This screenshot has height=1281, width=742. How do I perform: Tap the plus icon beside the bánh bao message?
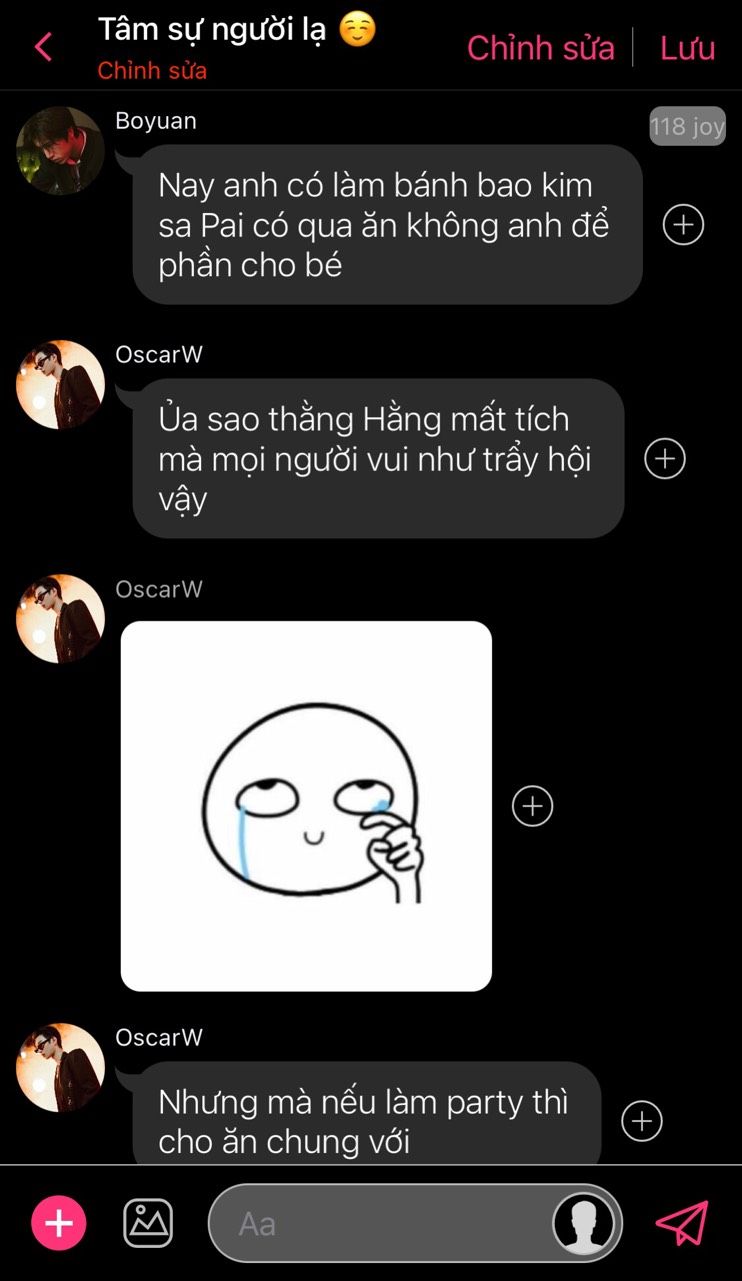(x=684, y=225)
